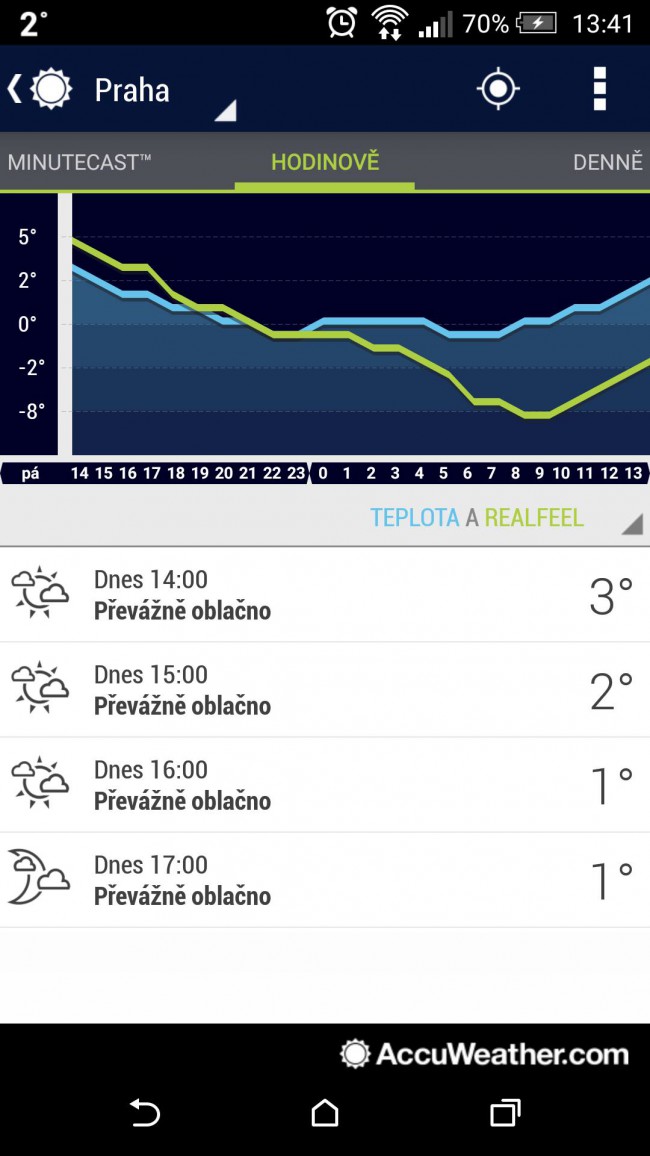Switch to the Denně tab
650x1156 pixels.
coord(608,162)
